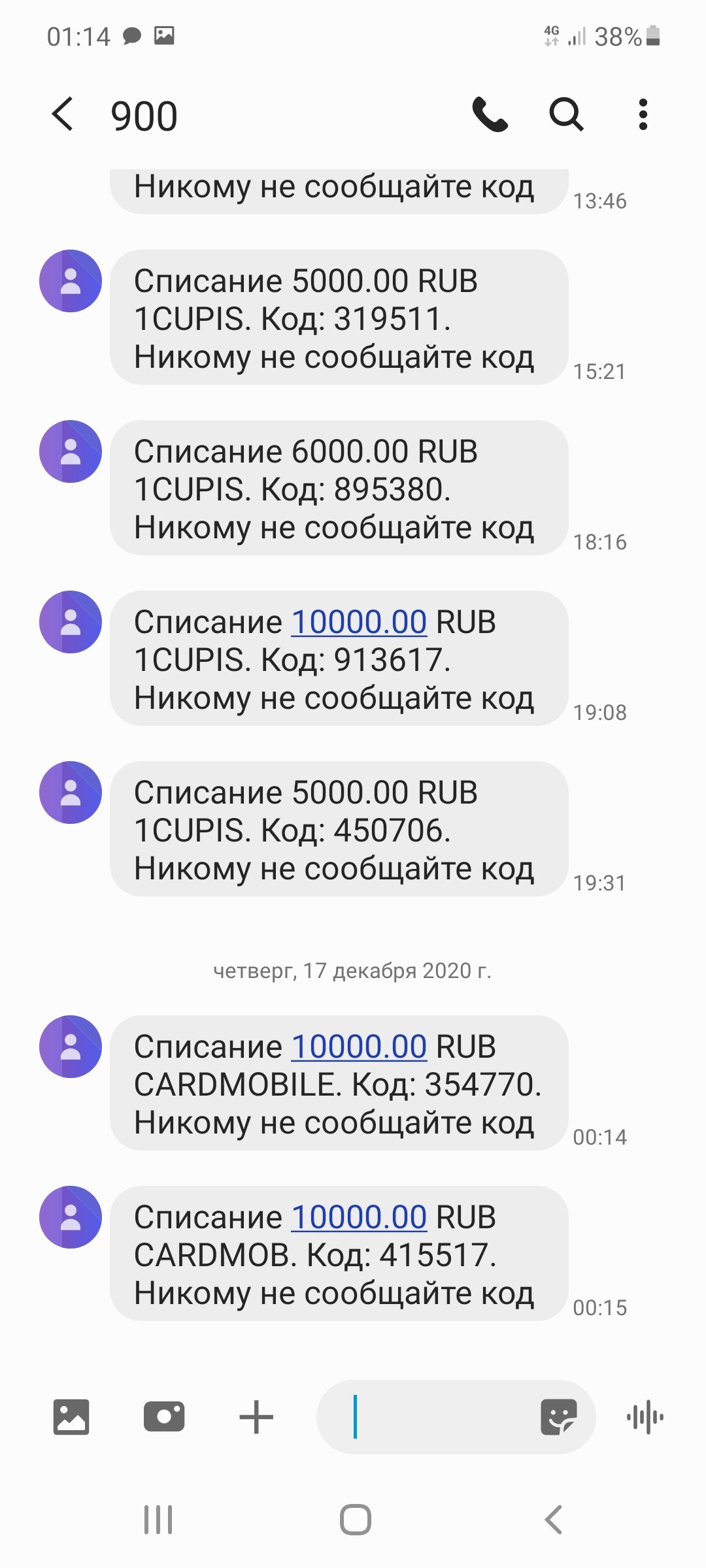Search within this conversation

pyautogui.click(x=565, y=114)
